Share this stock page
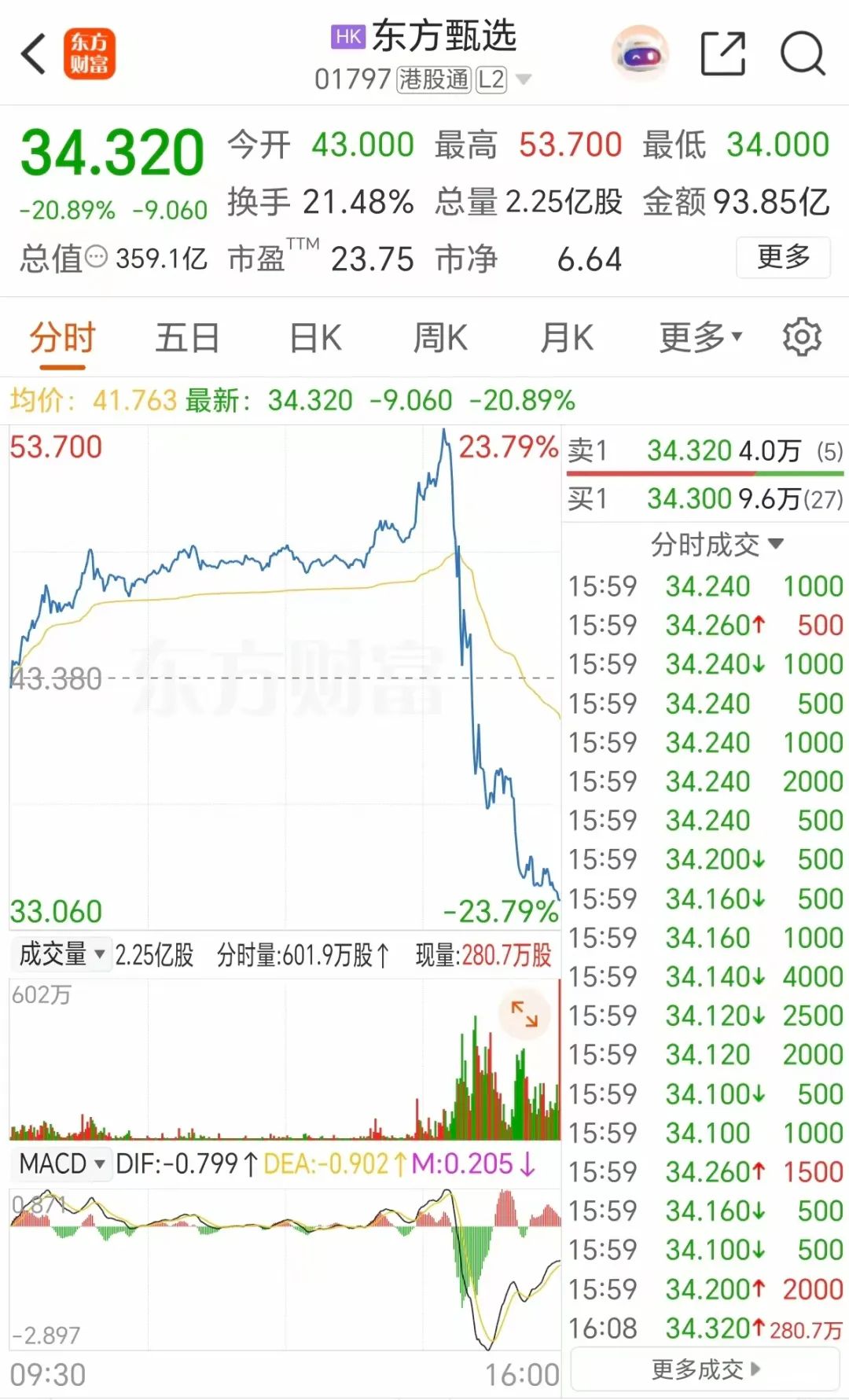The height and width of the screenshot is (1400, 849). (722, 53)
